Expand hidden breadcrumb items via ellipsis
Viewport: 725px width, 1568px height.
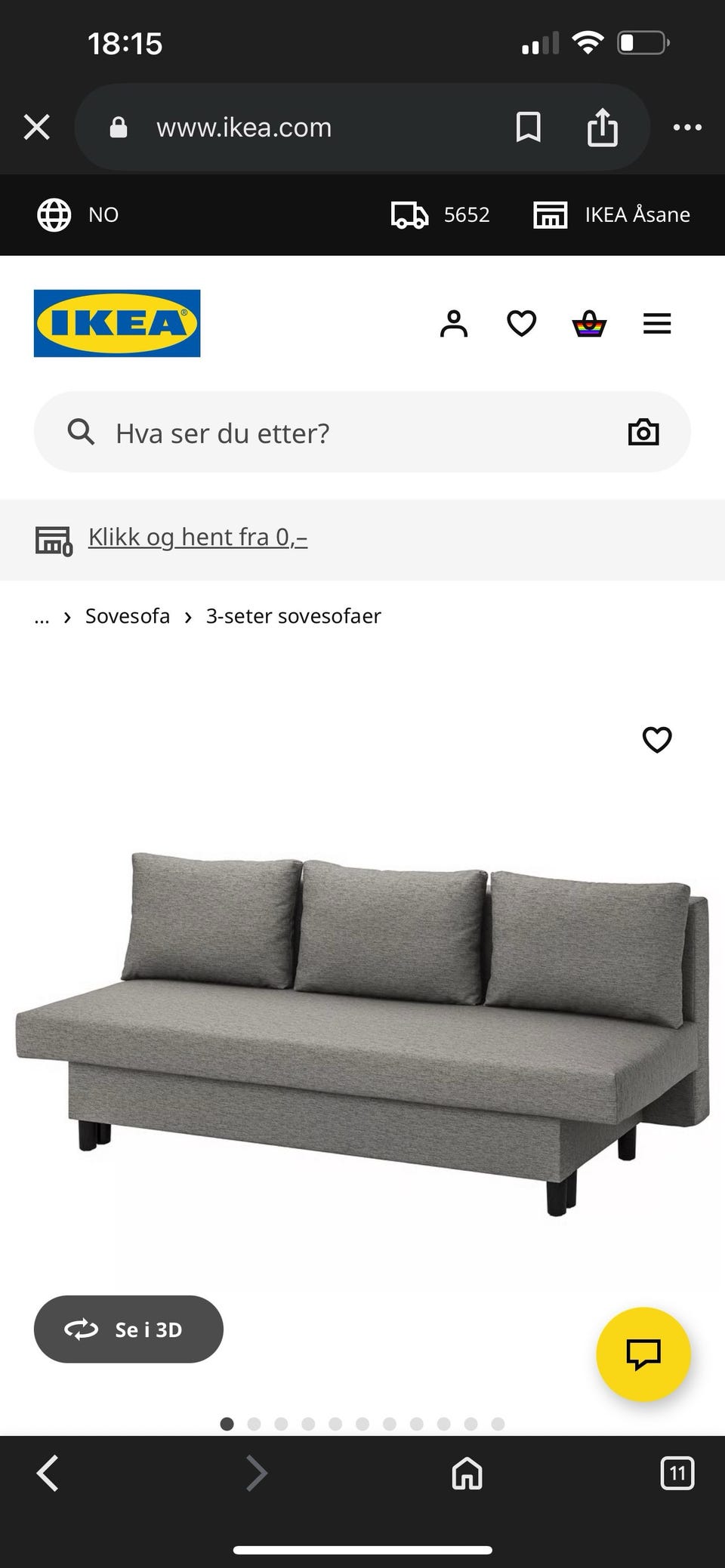tap(42, 616)
